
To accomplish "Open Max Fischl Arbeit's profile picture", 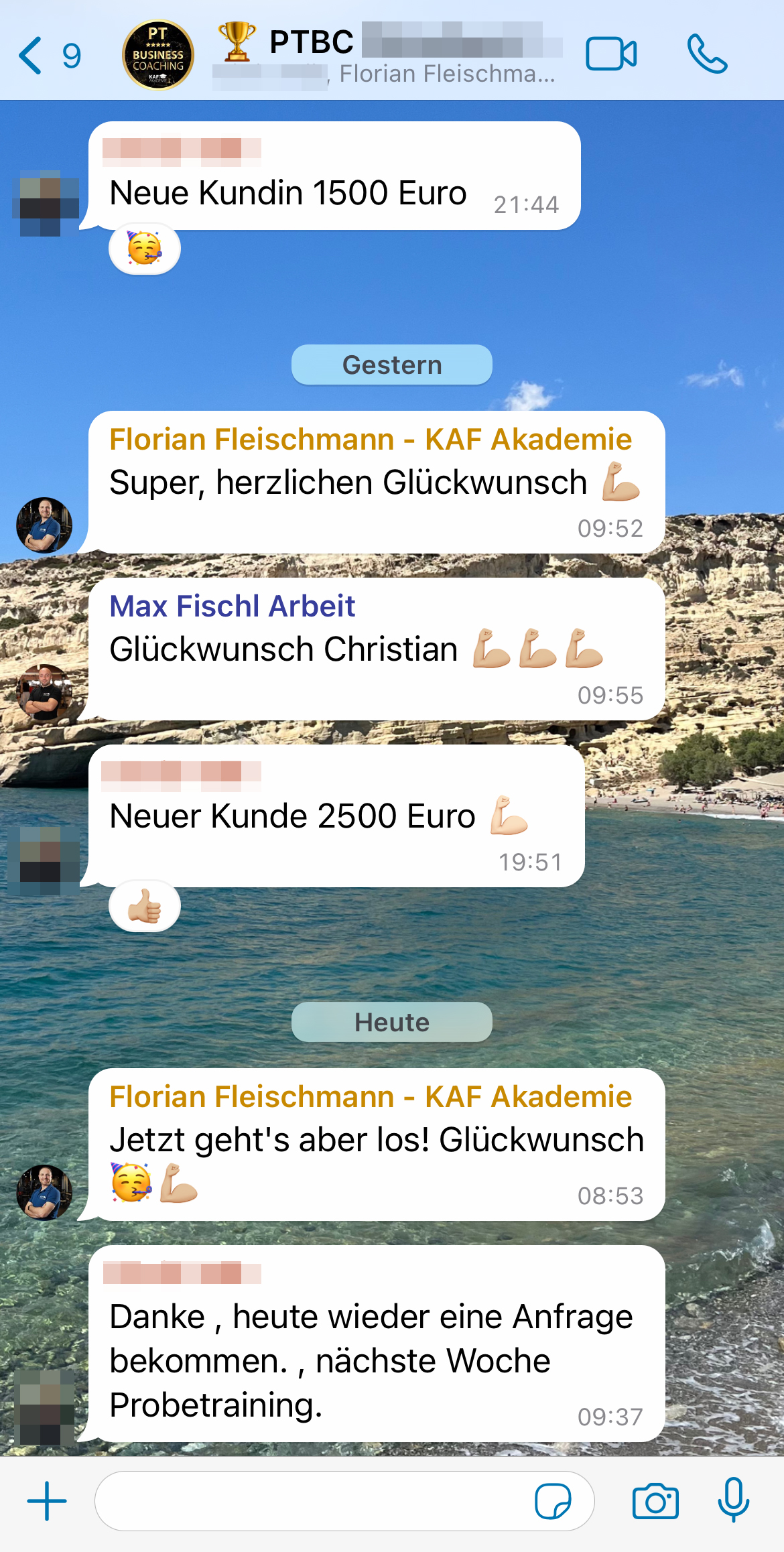I will pyautogui.click(x=44, y=692).
